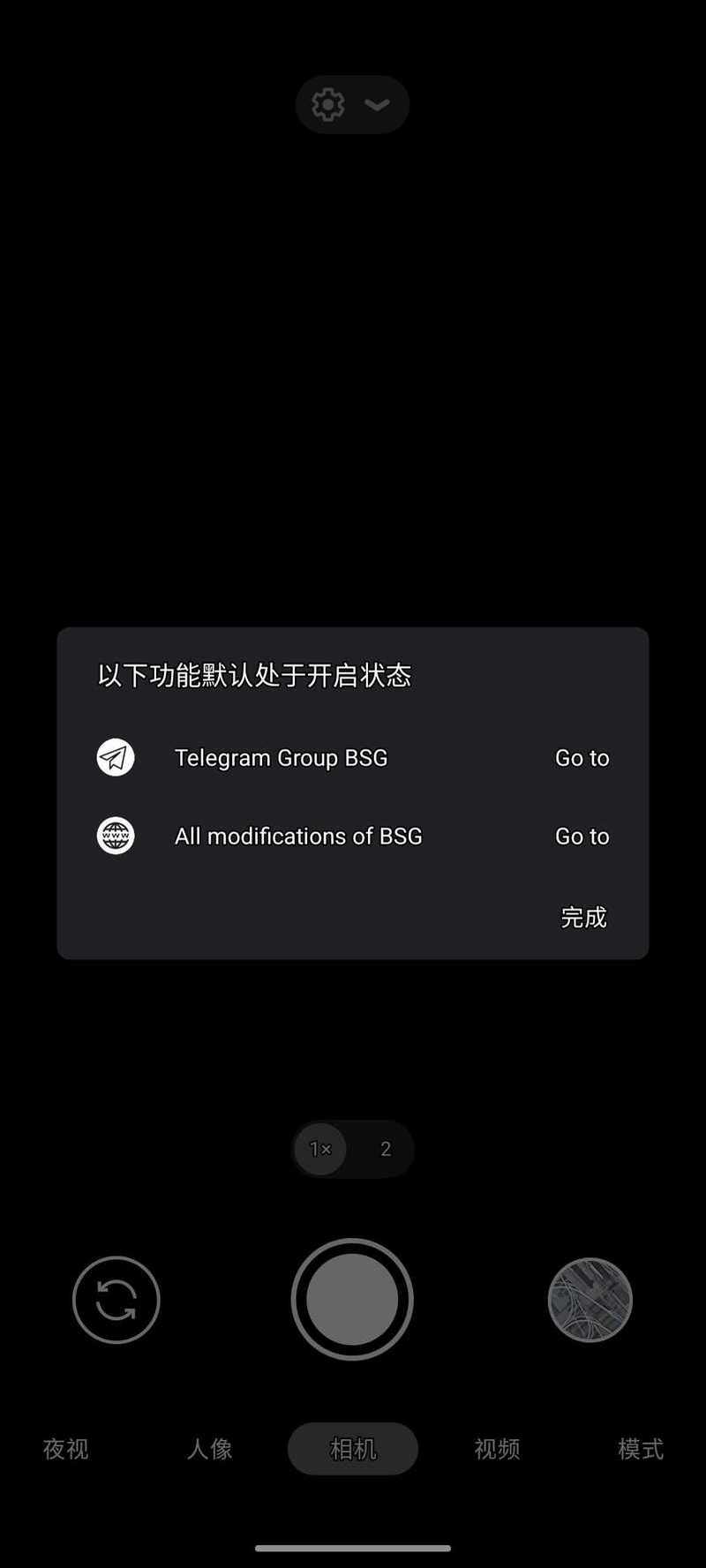Open camera settings gear dropdown

click(351, 105)
